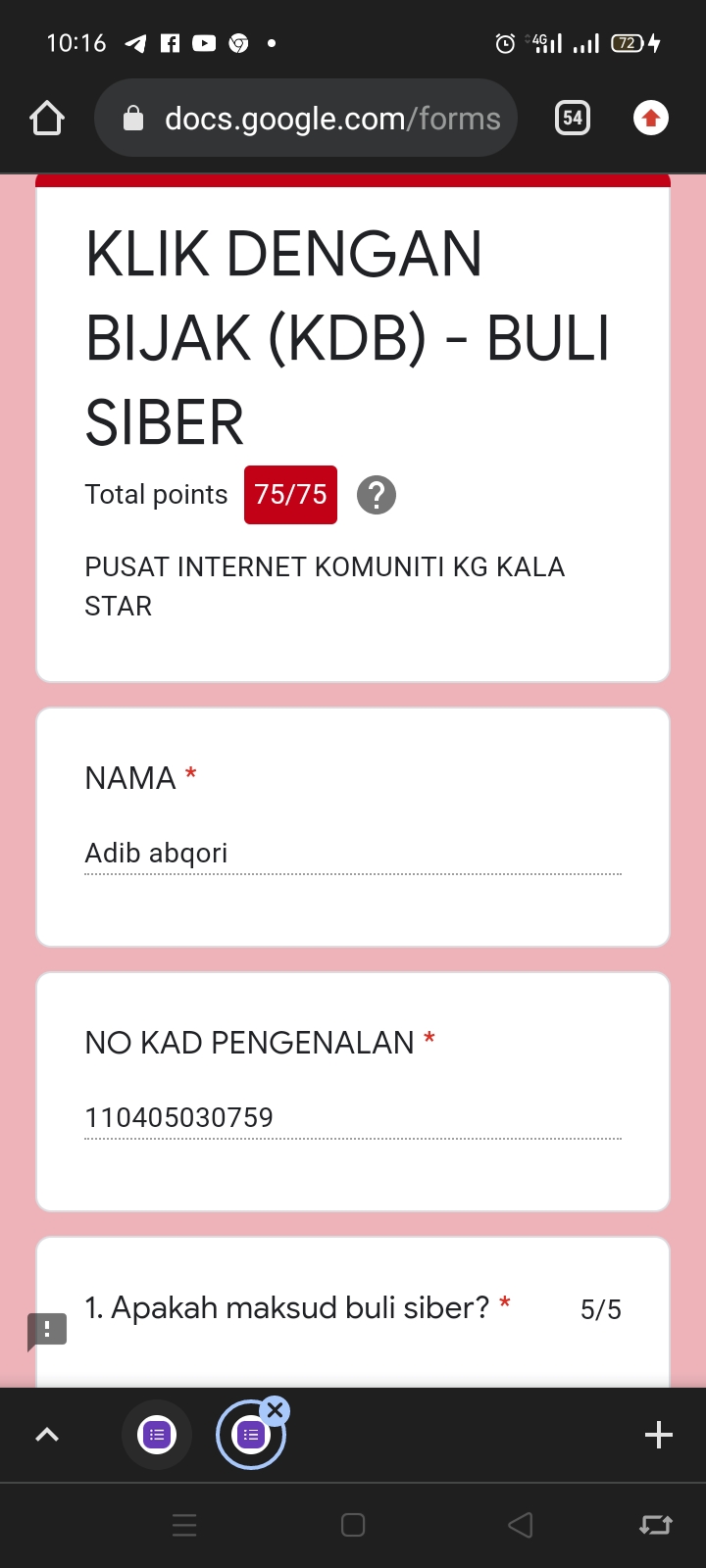Tap the system back button
The height and width of the screenshot is (1568, 706).
point(521,1525)
